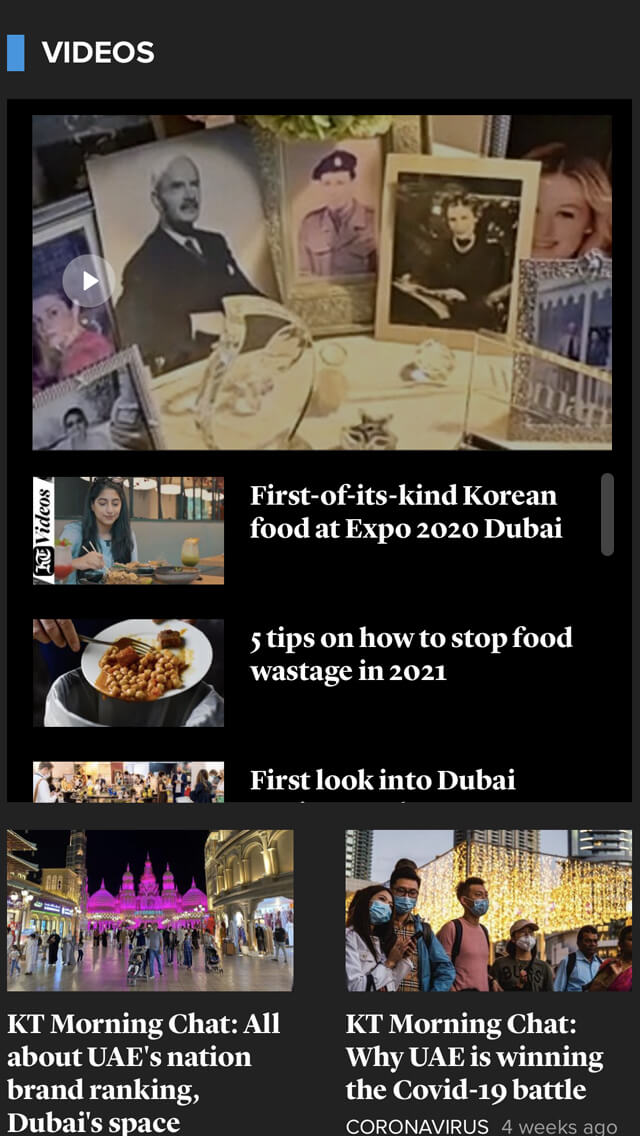
Task: Play the featured video
Action: [89, 281]
